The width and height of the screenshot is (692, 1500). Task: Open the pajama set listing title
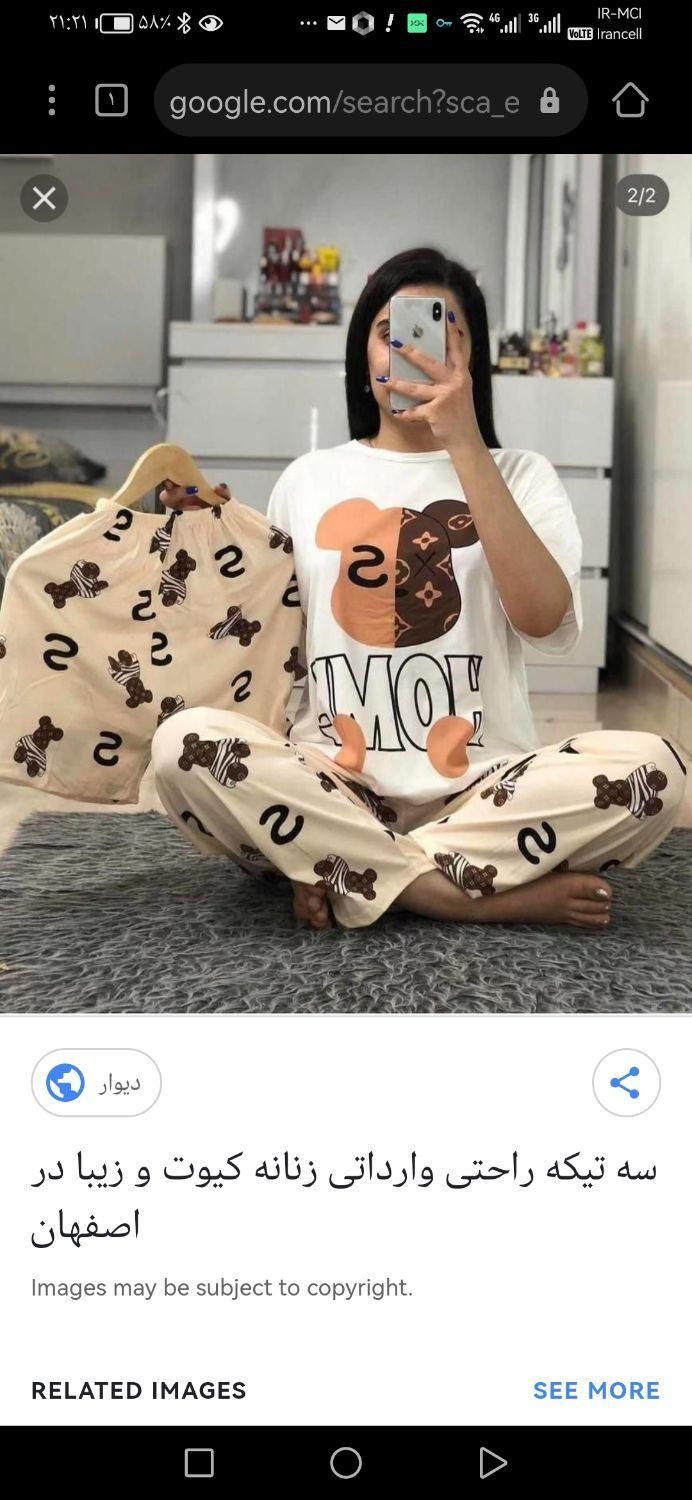tap(344, 1196)
